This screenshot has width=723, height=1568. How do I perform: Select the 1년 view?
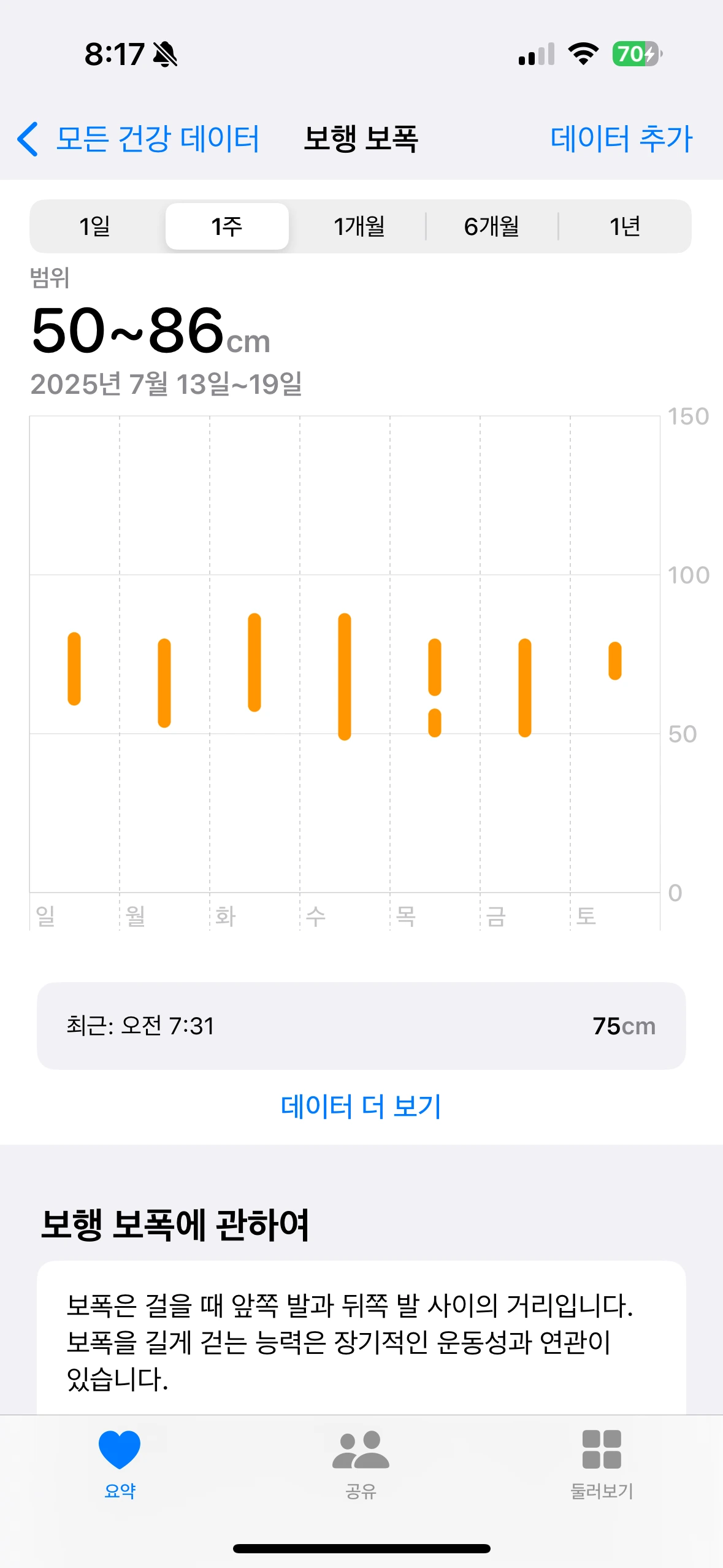point(624,226)
